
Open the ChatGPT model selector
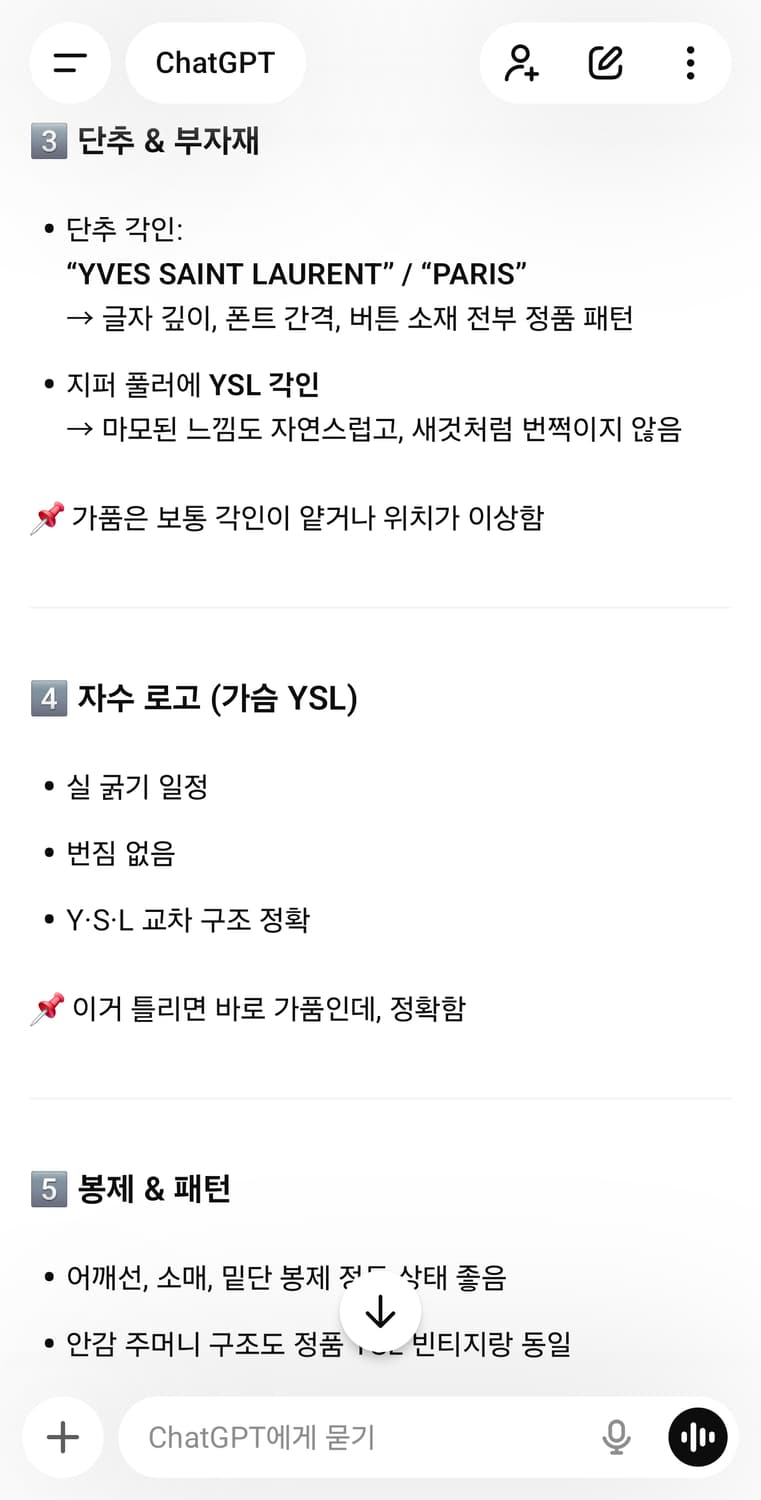[x=215, y=62]
